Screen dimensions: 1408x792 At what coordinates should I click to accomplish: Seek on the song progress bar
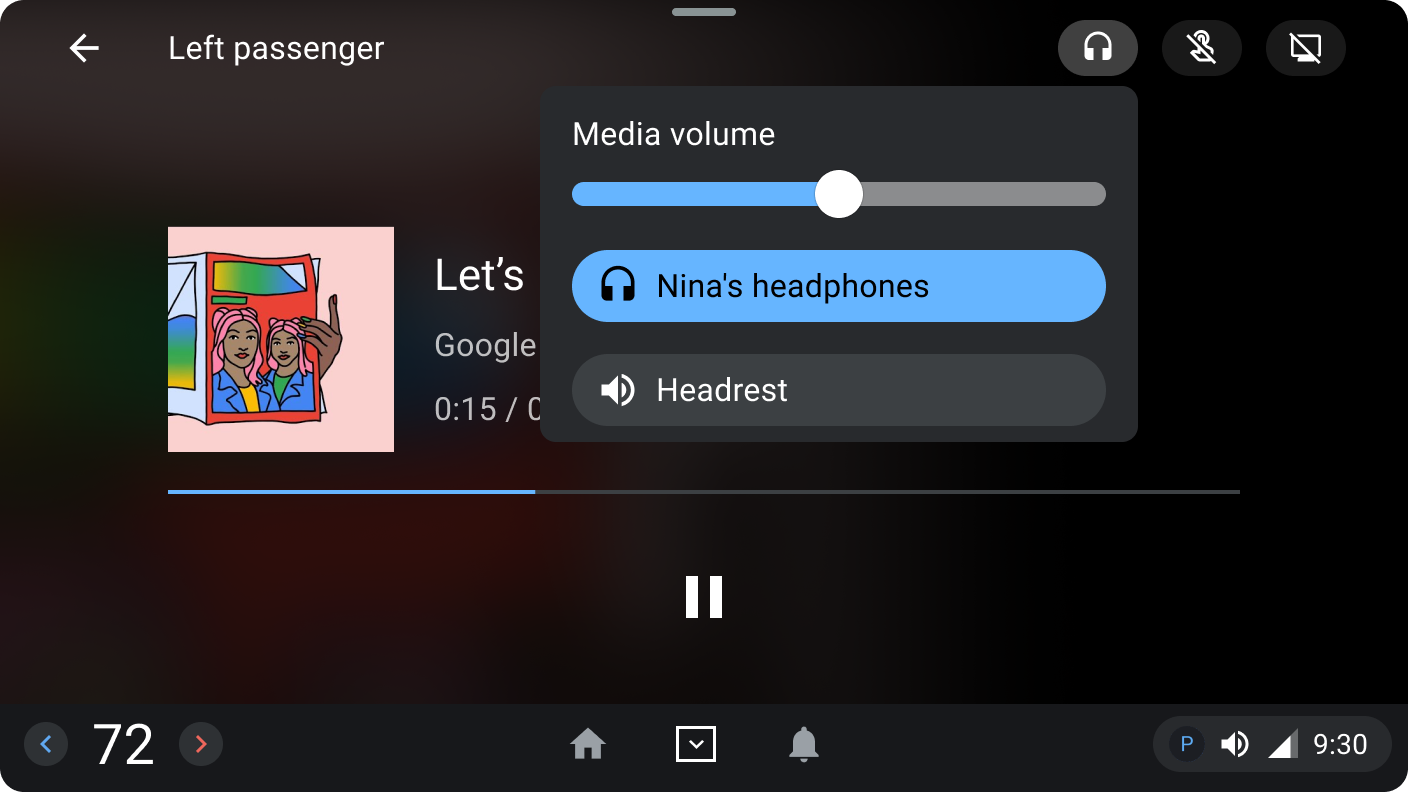click(x=703, y=492)
